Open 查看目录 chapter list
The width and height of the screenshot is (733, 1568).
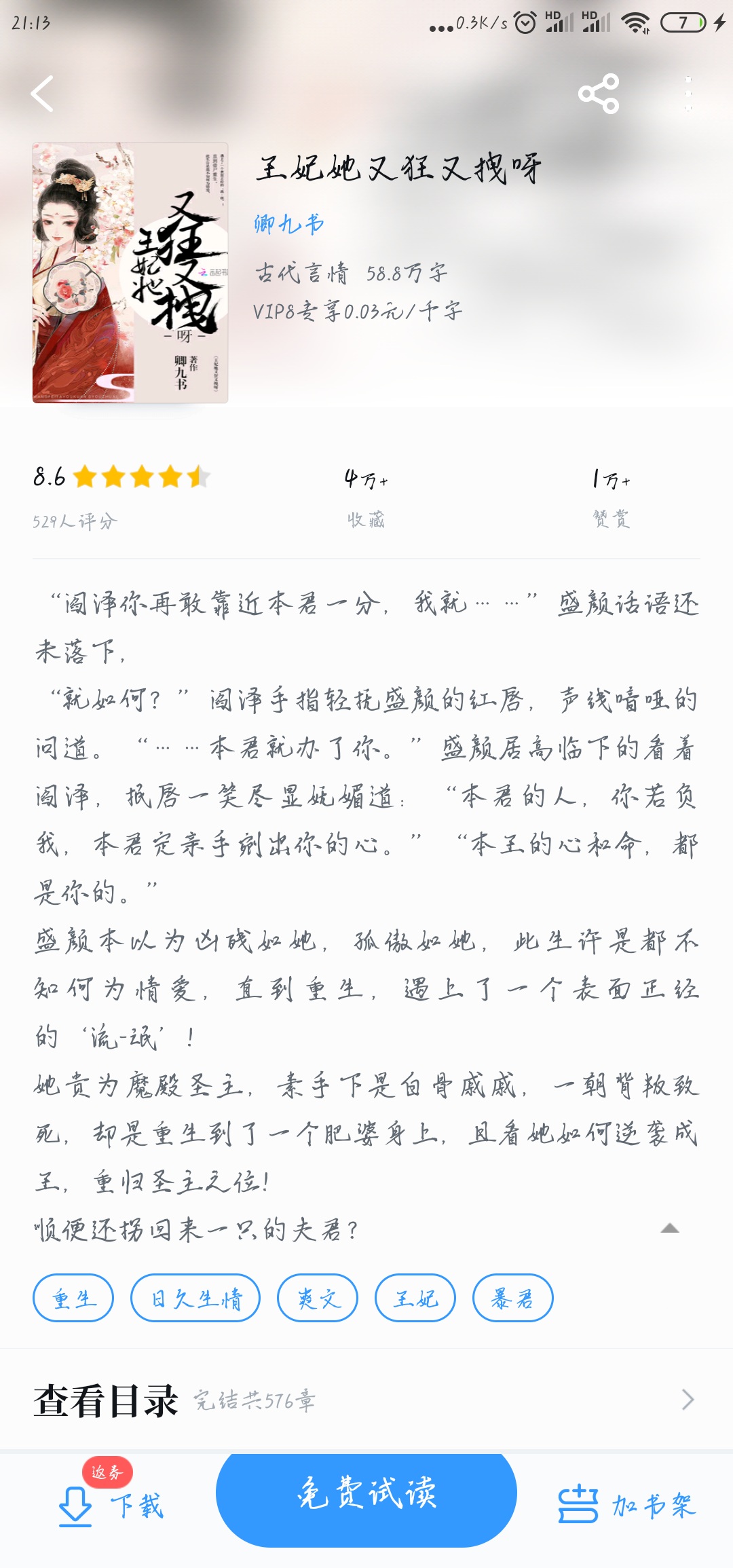point(366,1400)
